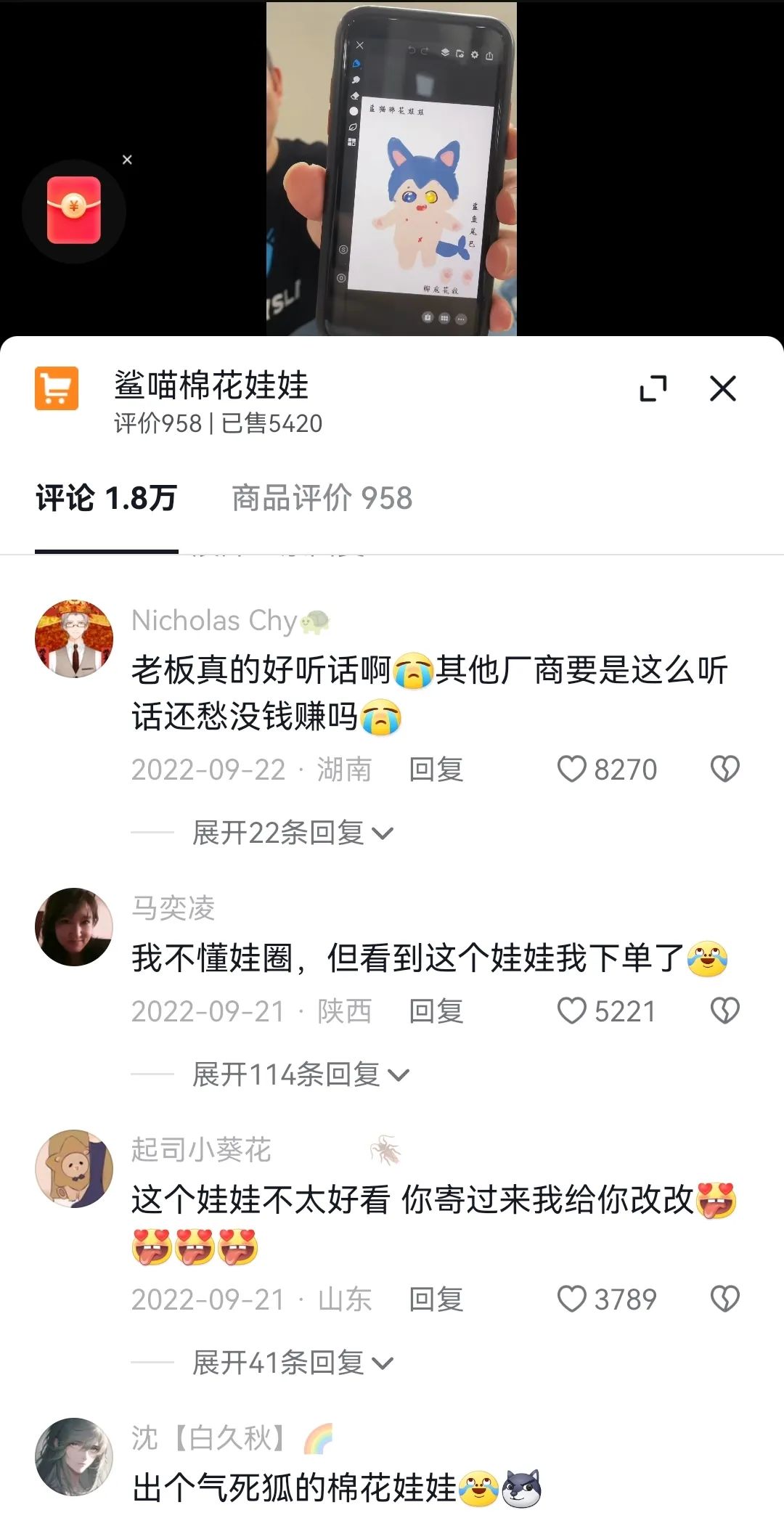Screen dimensions: 784x1518
Task: Reply to 起司小葵花's comment
Action: coord(436,1299)
